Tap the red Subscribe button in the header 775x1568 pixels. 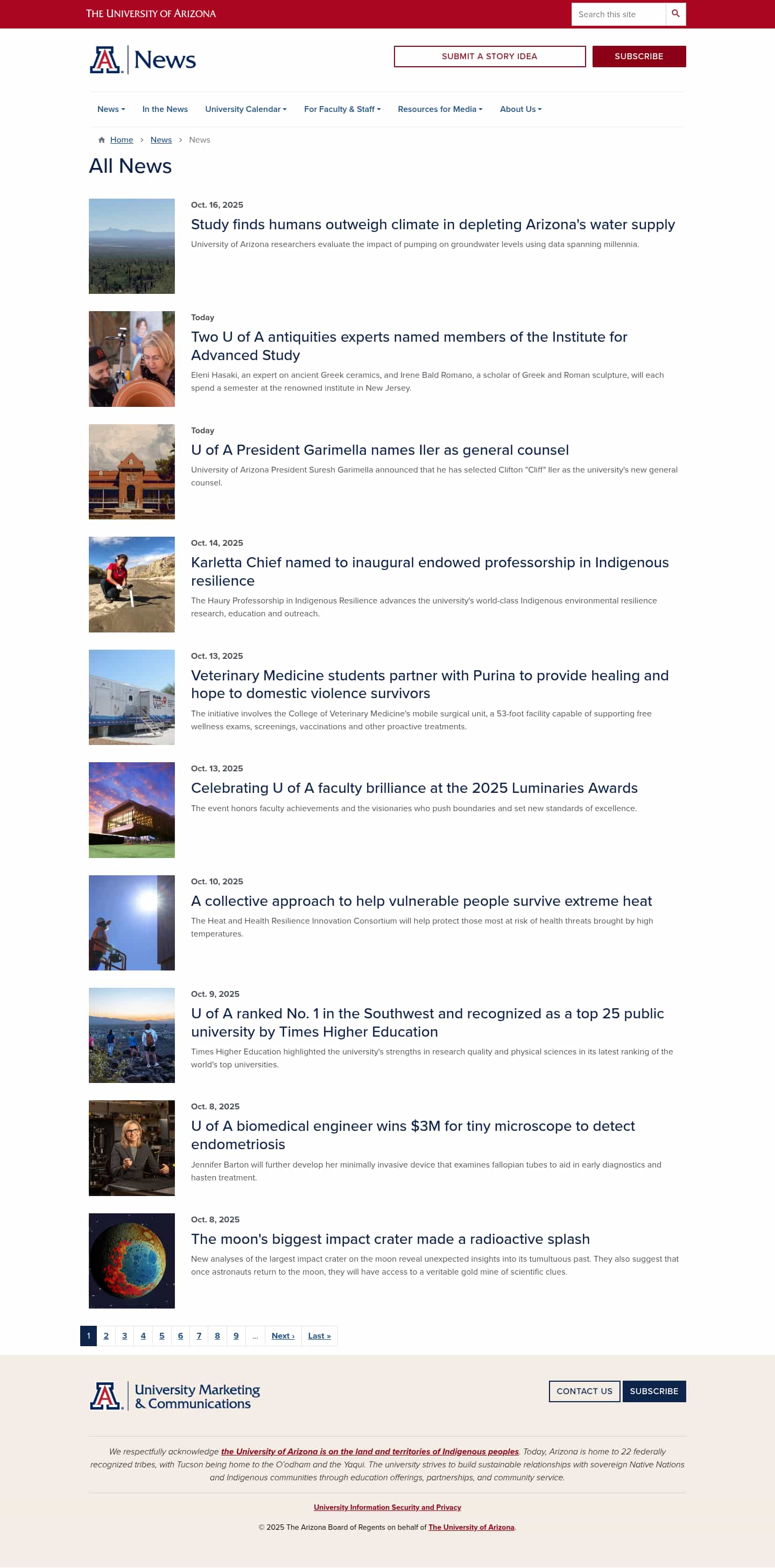(x=638, y=56)
